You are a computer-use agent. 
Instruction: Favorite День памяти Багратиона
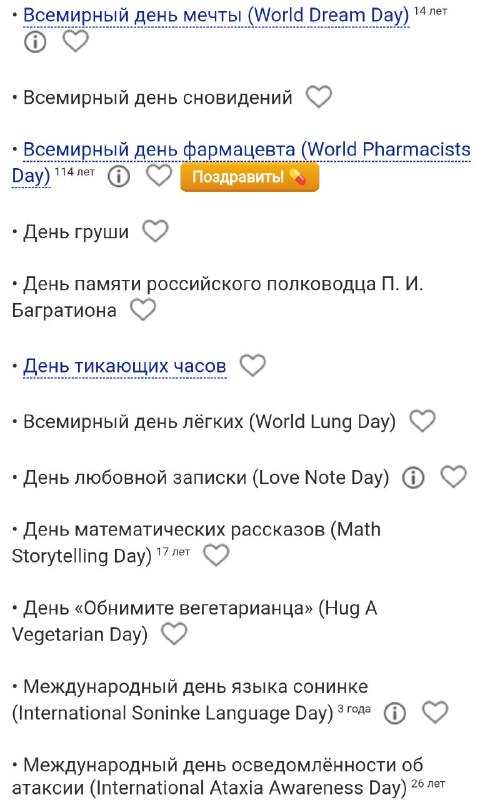click(x=143, y=310)
